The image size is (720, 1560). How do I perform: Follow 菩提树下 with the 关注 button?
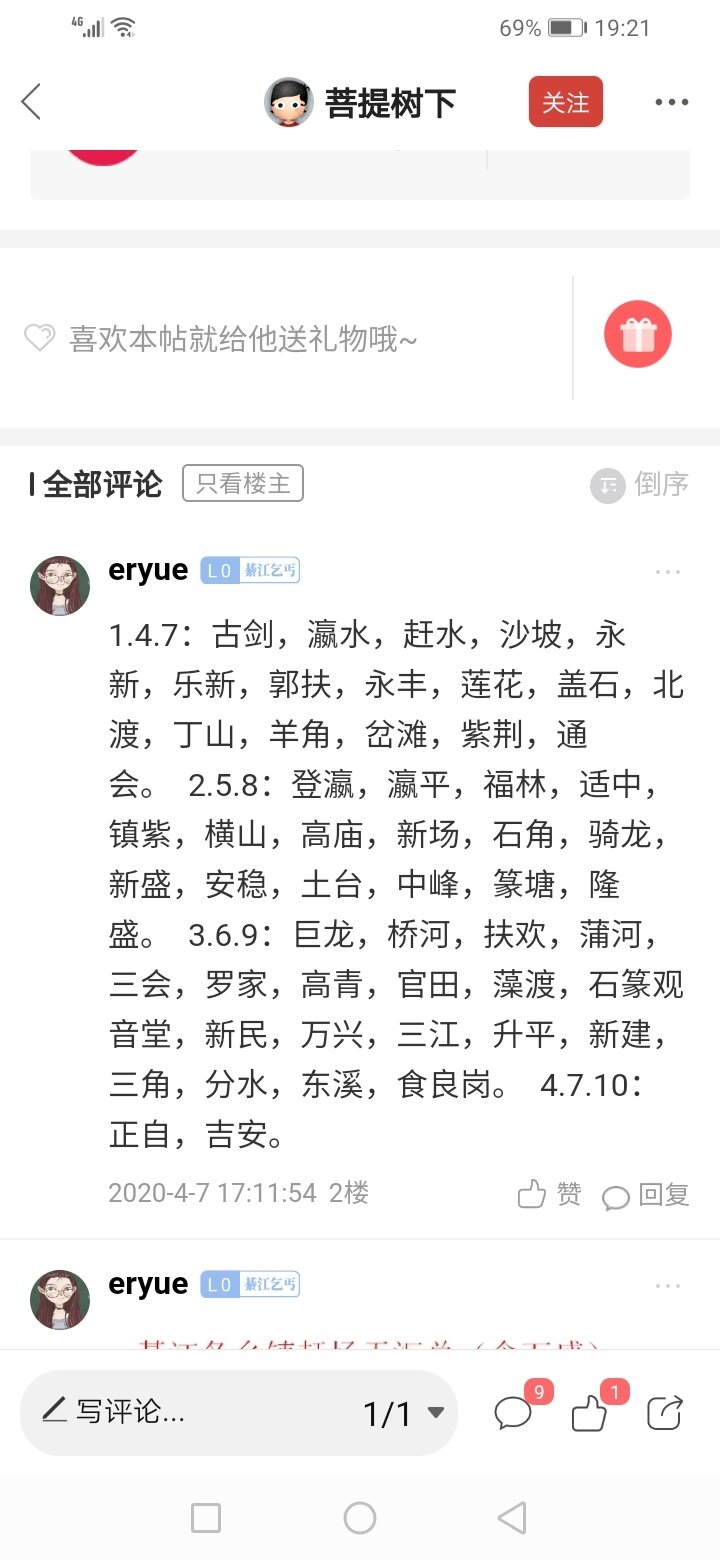click(565, 102)
